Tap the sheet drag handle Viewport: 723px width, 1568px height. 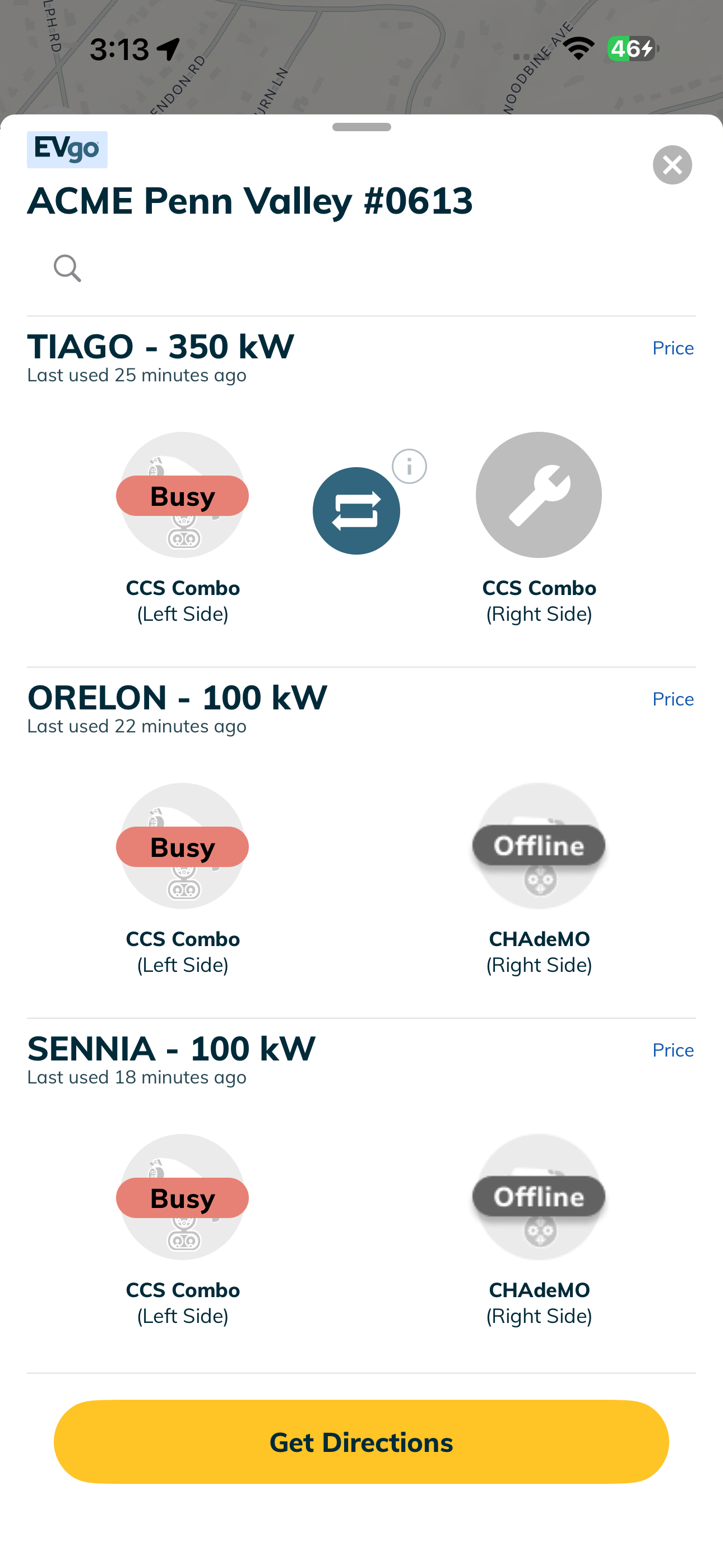pos(361,127)
